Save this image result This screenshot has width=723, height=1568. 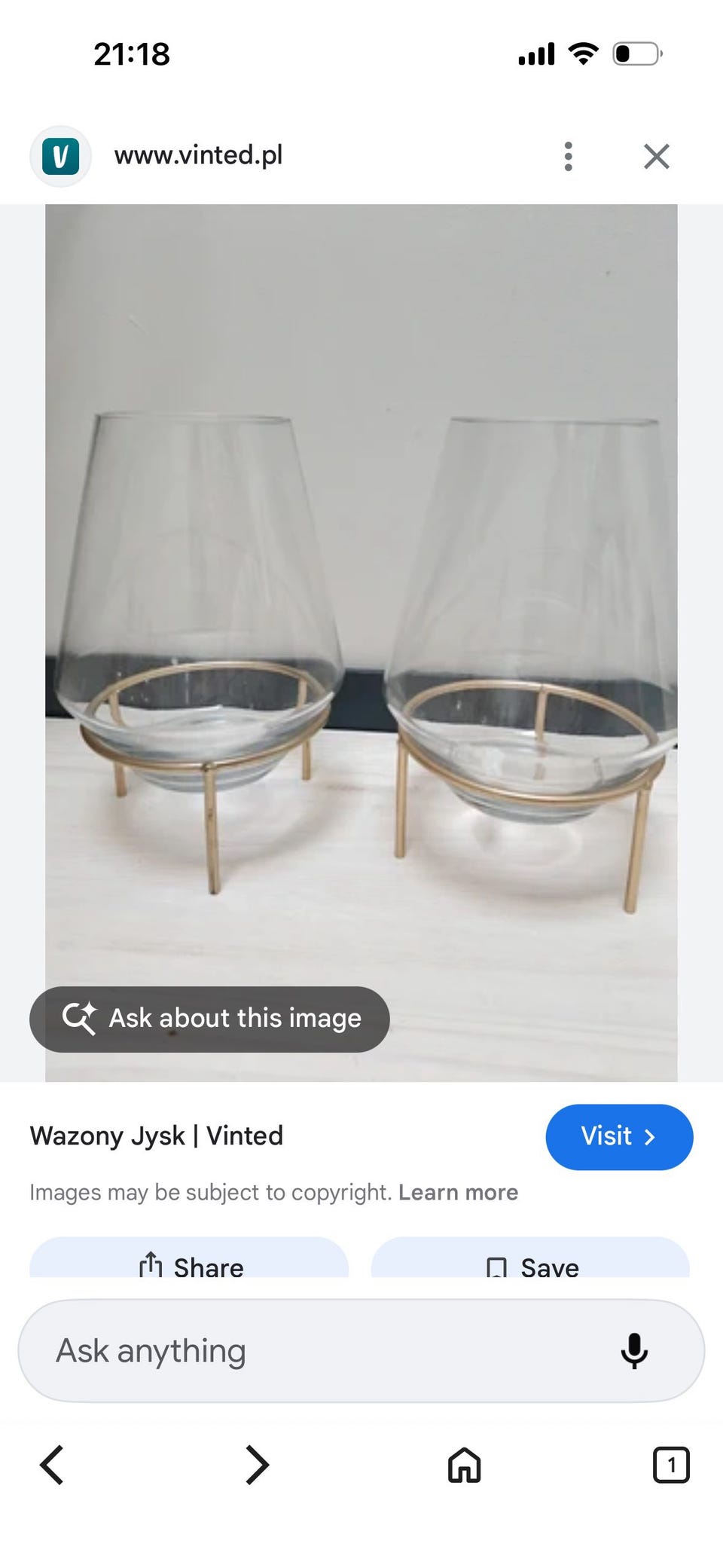click(530, 1263)
